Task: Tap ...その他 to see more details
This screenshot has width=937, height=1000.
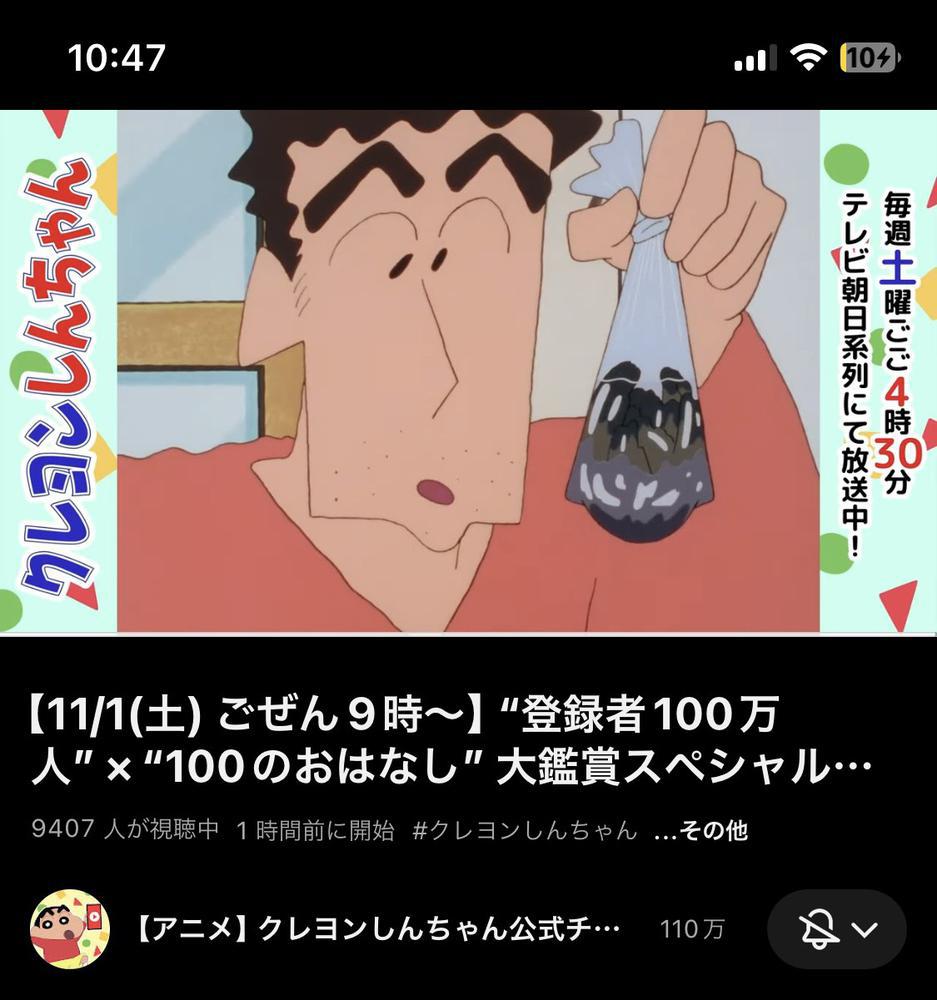Action: tap(703, 828)
